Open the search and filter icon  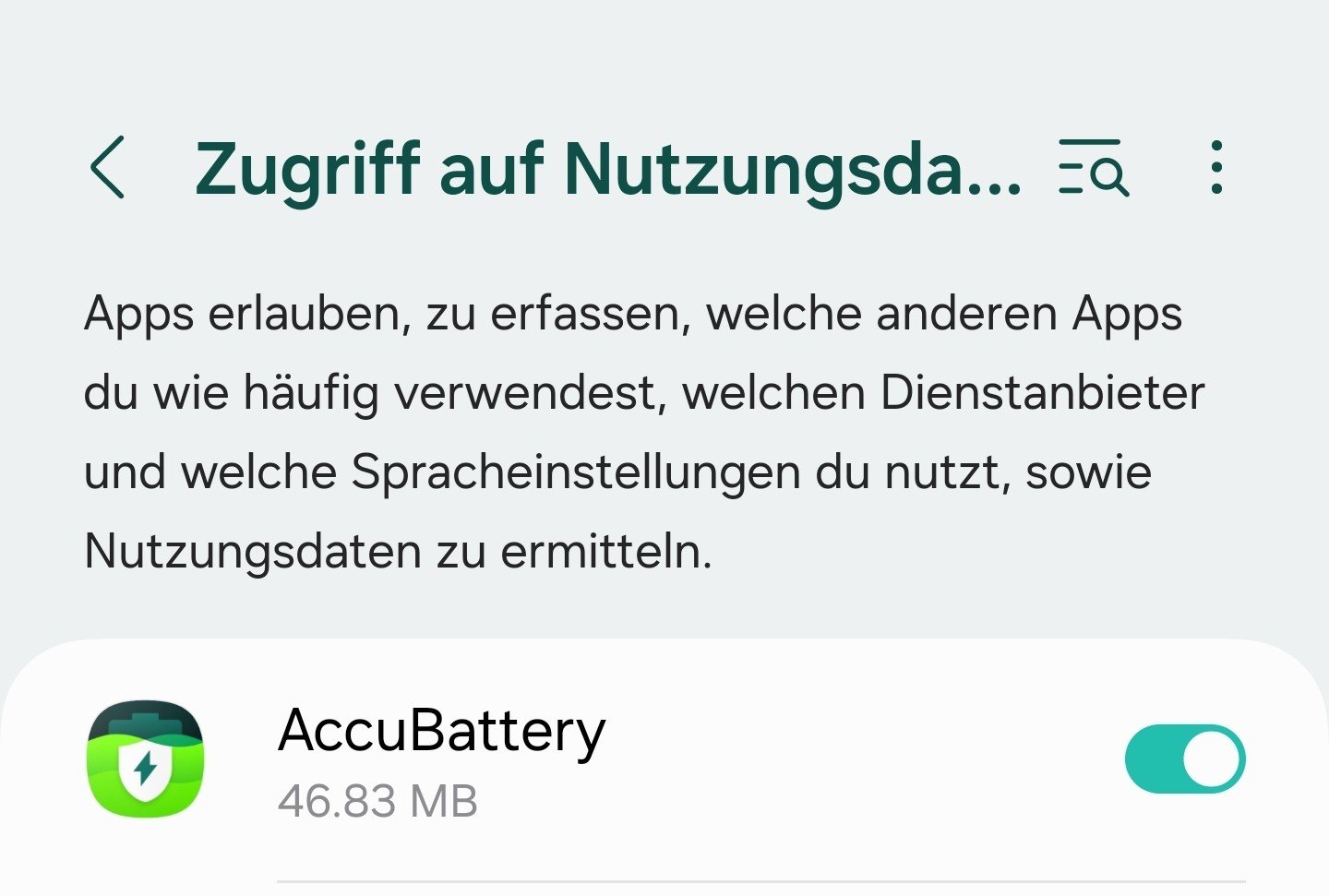[1094, 168]
